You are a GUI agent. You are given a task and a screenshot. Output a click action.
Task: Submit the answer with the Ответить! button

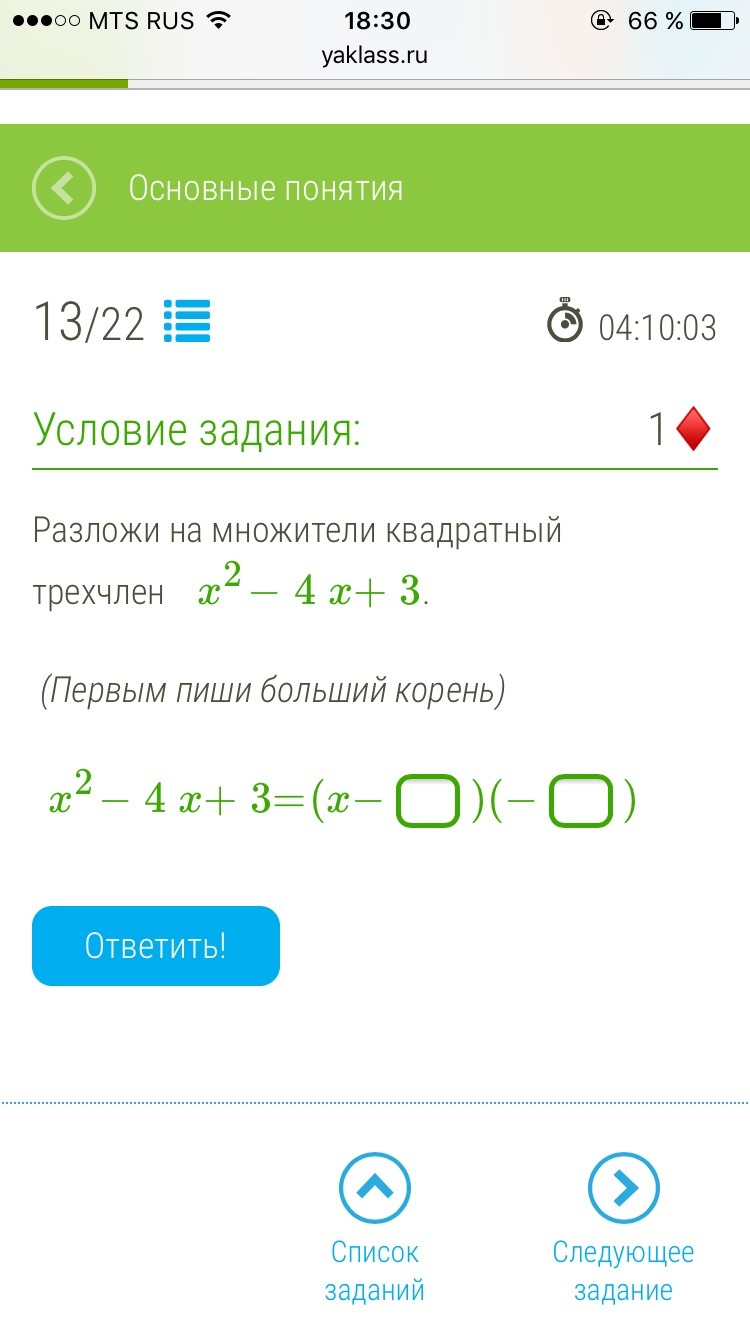click(x=156, y=946)
